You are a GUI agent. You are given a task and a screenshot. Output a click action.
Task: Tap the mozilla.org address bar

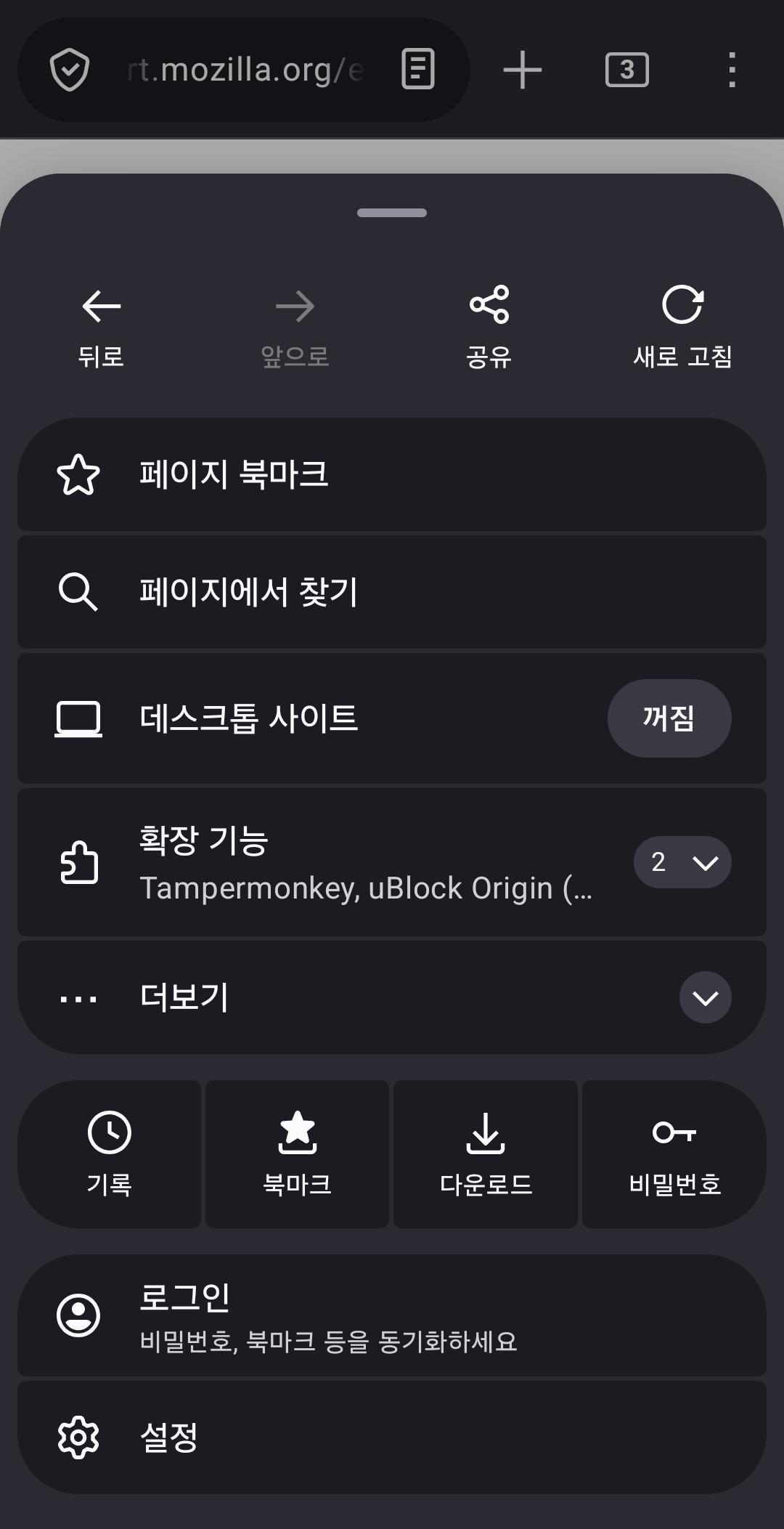245,70
